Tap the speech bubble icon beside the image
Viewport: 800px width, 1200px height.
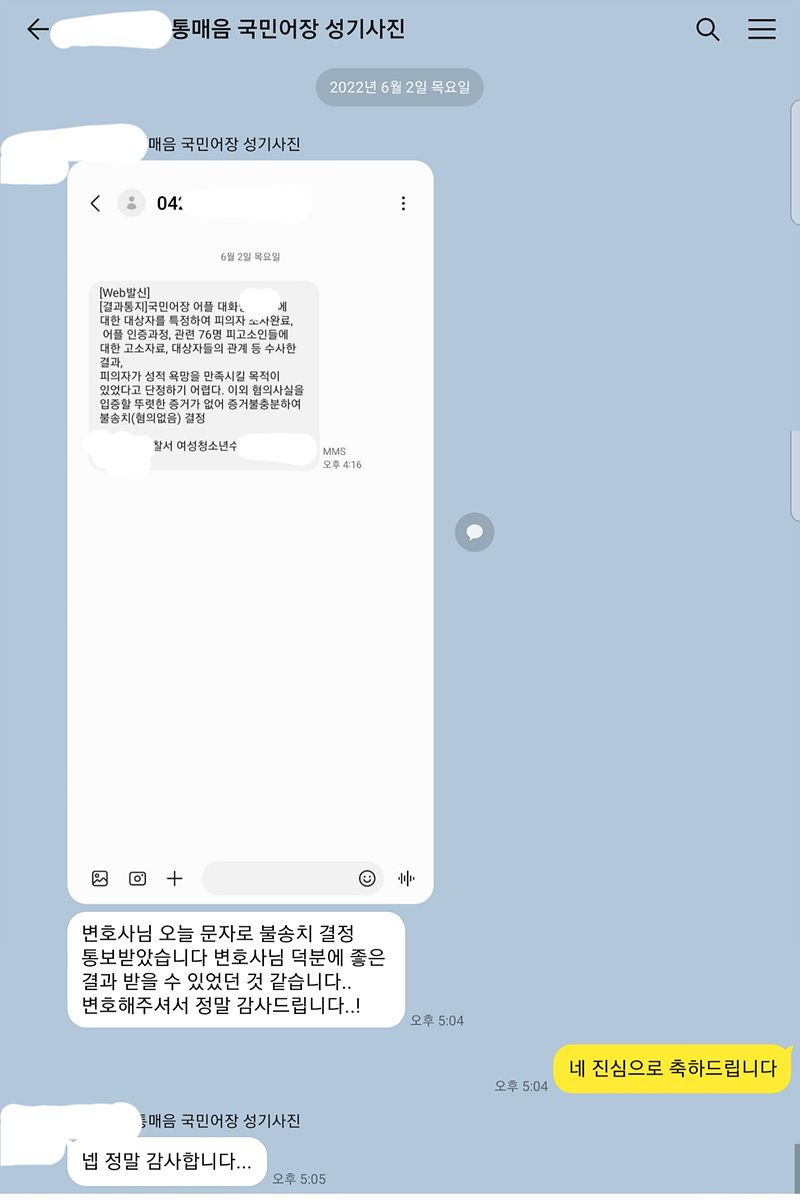click(474, 532)
